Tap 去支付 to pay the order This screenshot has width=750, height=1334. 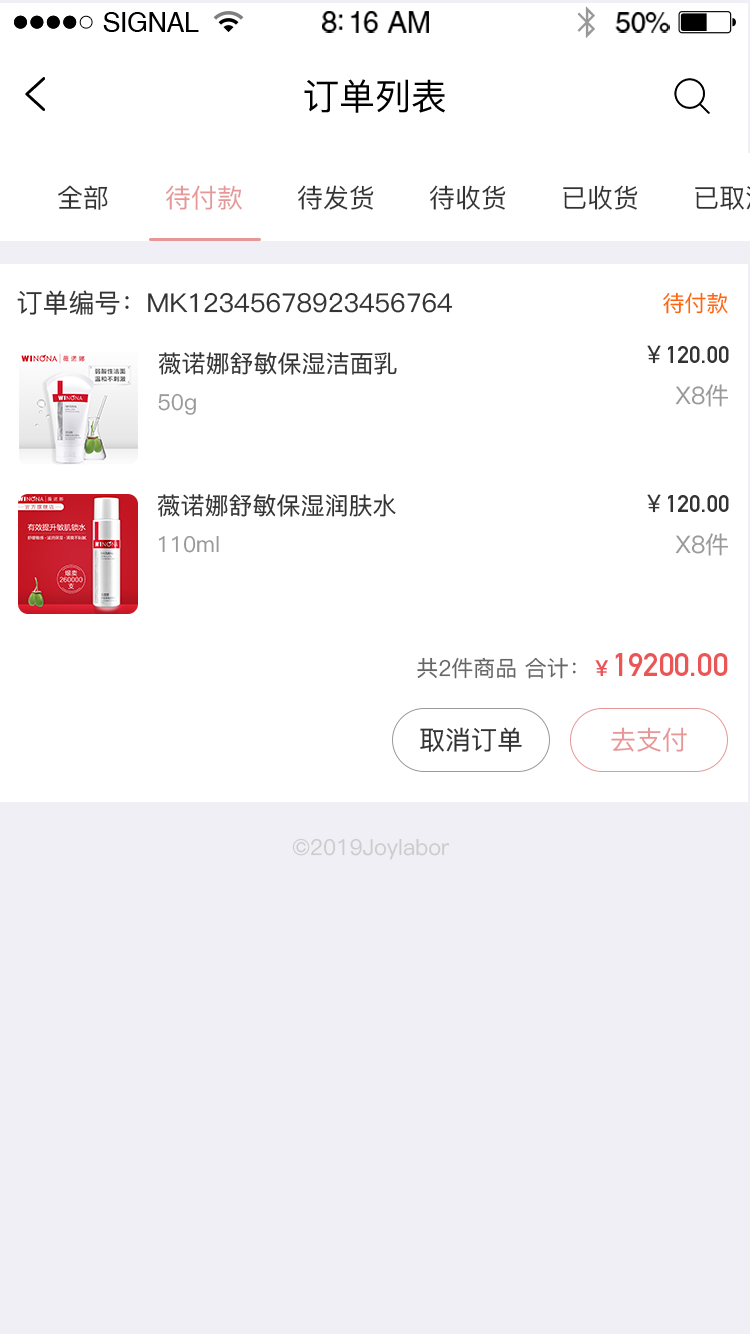coord(649,740)
